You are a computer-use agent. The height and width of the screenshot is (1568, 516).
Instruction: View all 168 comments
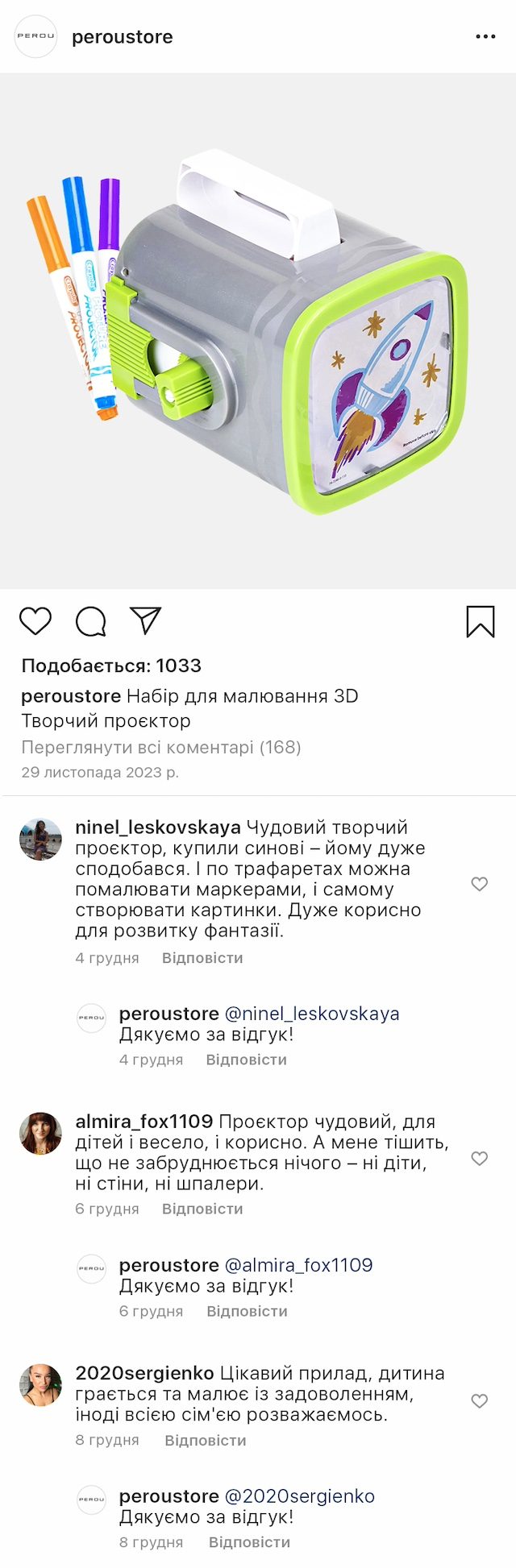pos(160,747)
